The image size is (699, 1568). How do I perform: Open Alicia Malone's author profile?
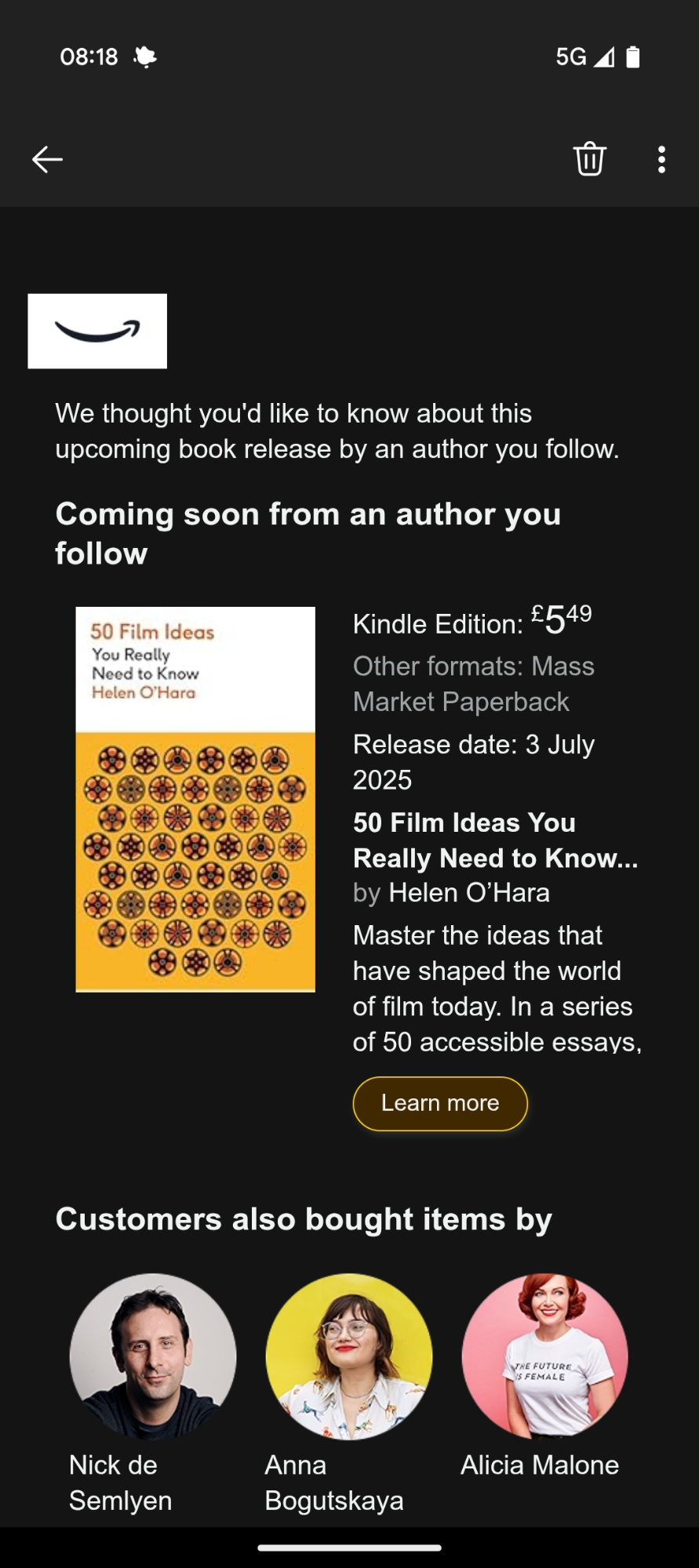[x=544, y=1356]
